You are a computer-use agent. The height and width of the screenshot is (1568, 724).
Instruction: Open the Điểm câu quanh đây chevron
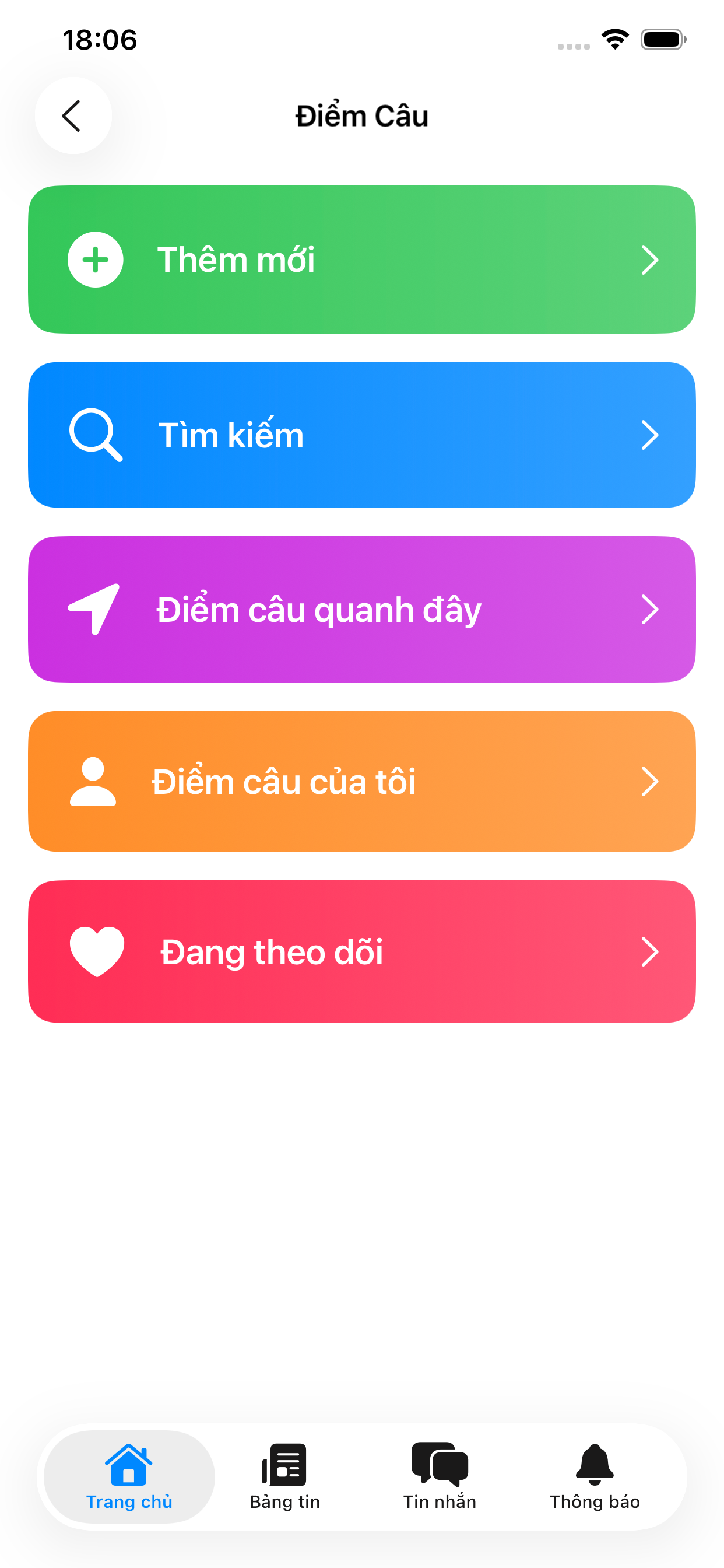pos(650,608)
